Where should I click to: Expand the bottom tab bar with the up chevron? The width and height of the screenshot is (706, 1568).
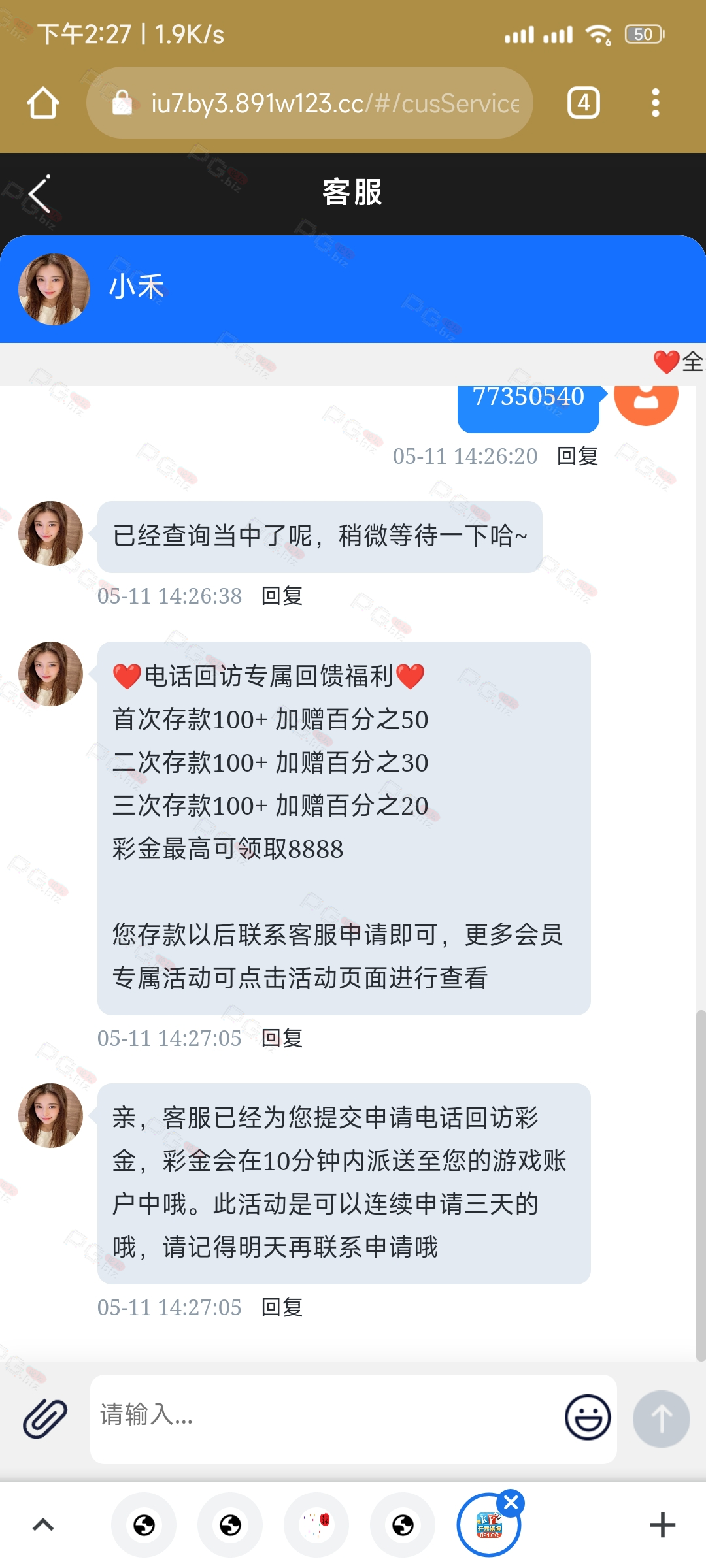tap(43, 1525)
